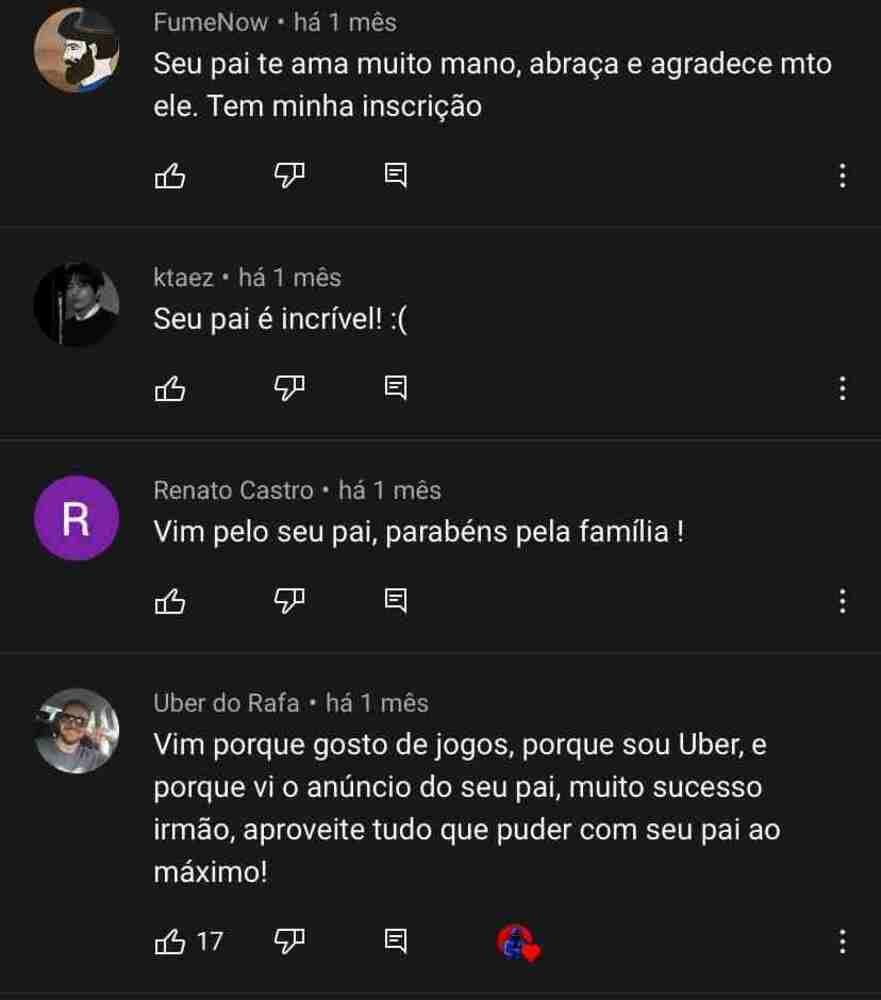Toggle dislike on Renato Castro's comment

(x=289, y=601)
